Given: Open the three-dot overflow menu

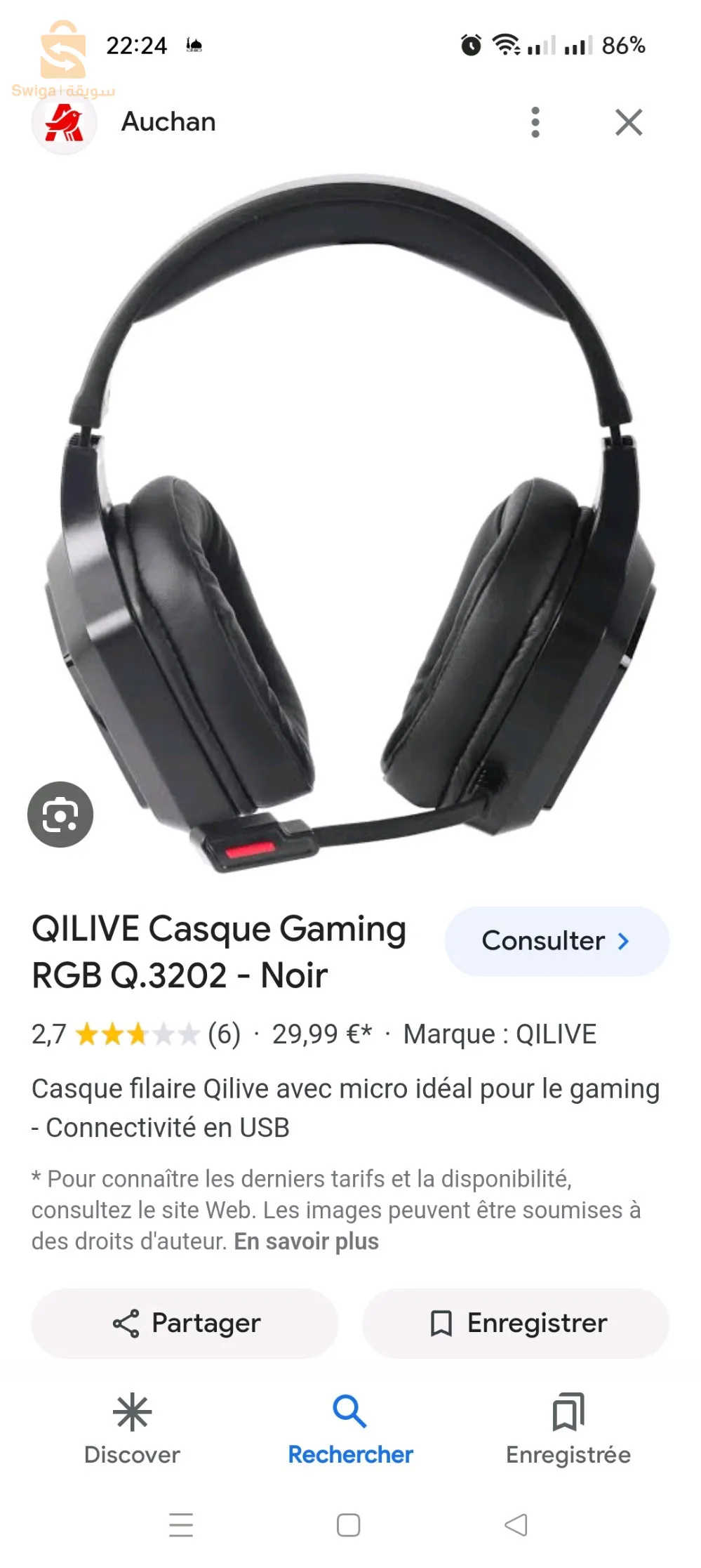Looking at the screenshot, I should [x=535, y=122].
